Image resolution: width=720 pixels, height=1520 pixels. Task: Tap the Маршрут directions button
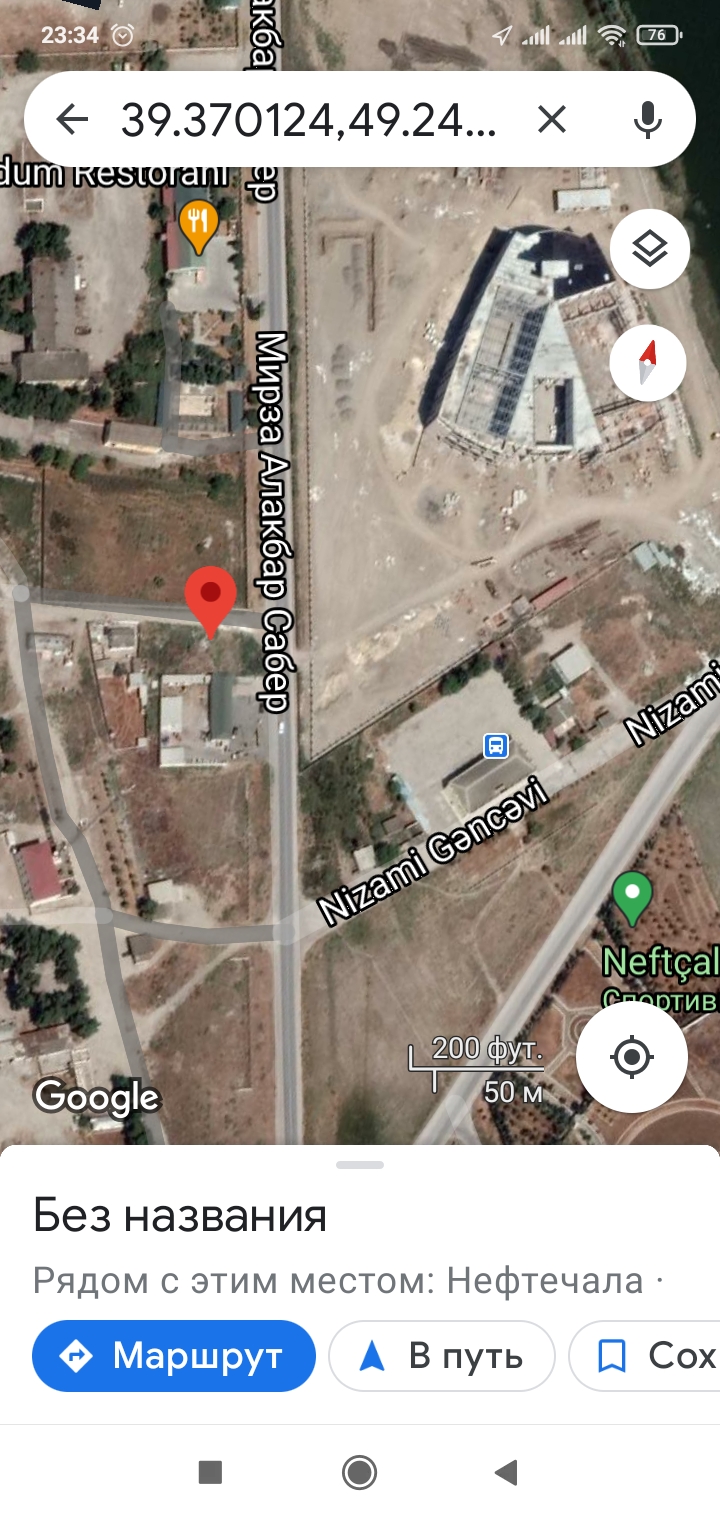[x=174, y=1356]
